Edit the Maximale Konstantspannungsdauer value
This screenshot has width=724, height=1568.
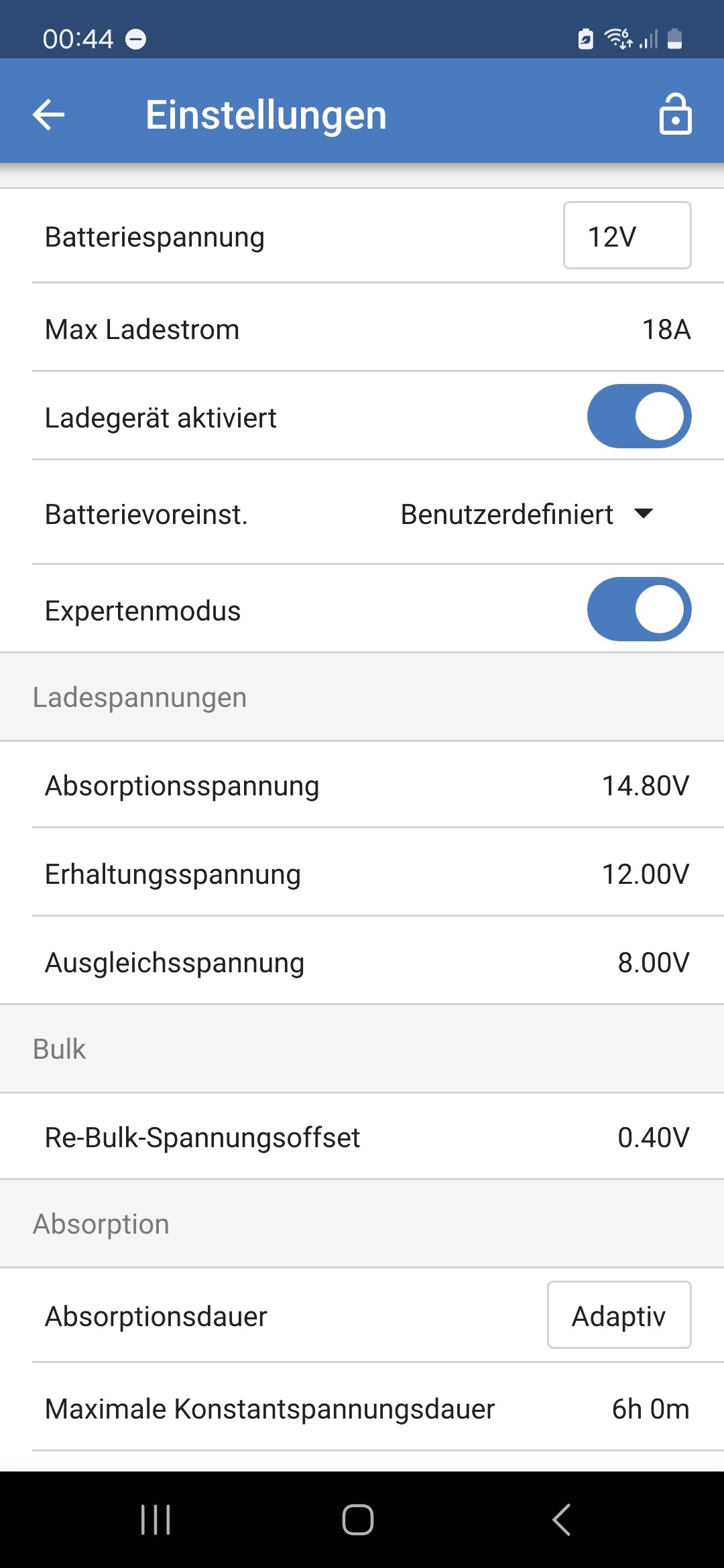[362, 1408]
